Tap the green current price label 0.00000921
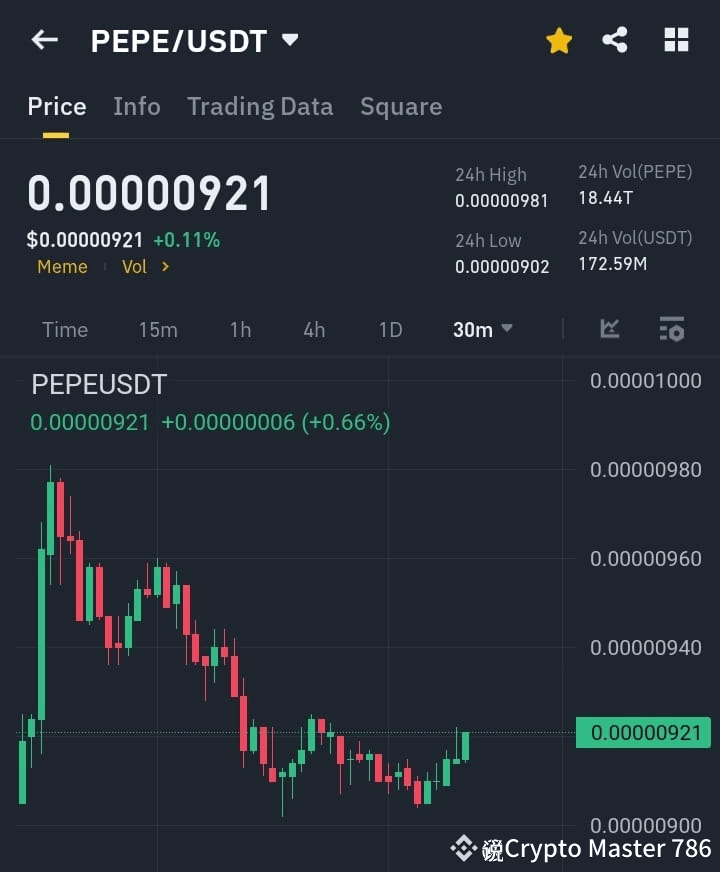This screenshot has height=872, width=720. tap(643, 732)
